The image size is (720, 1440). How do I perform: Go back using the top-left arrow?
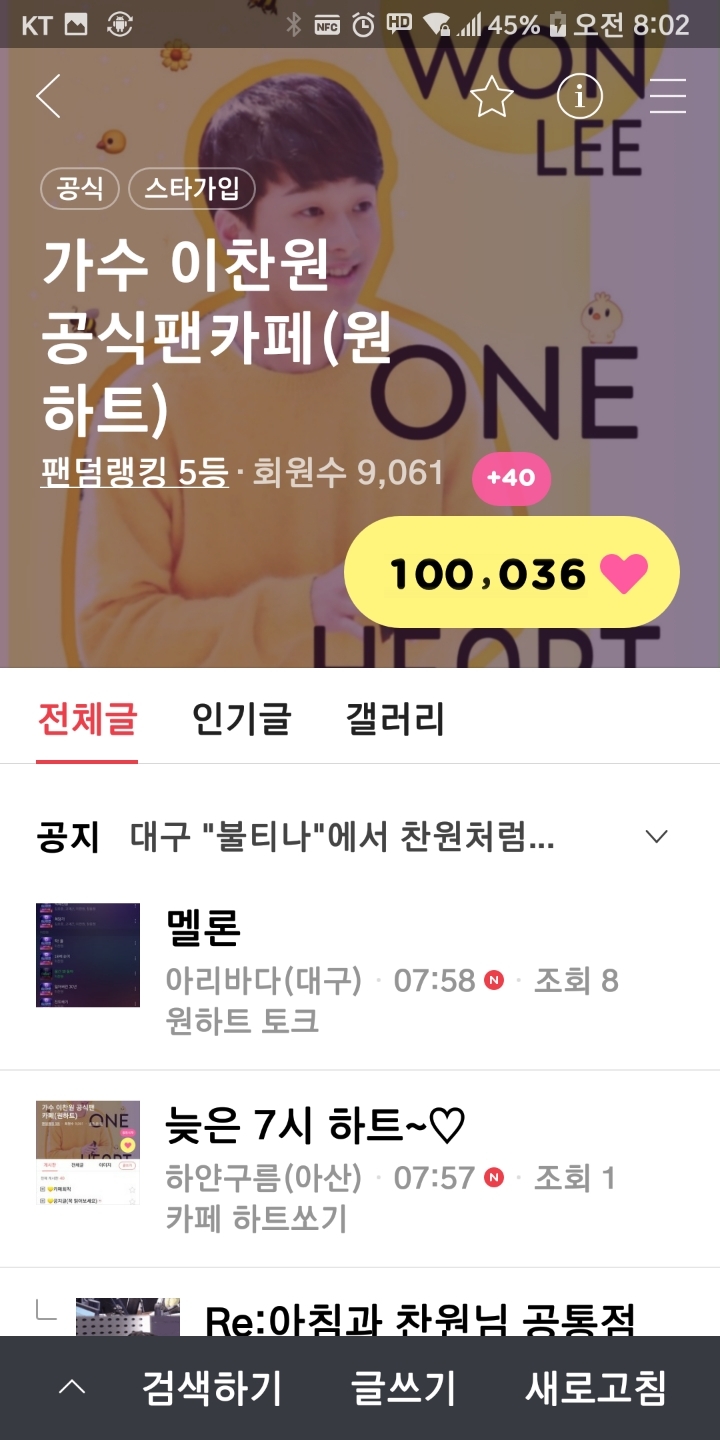pos(48,97)
